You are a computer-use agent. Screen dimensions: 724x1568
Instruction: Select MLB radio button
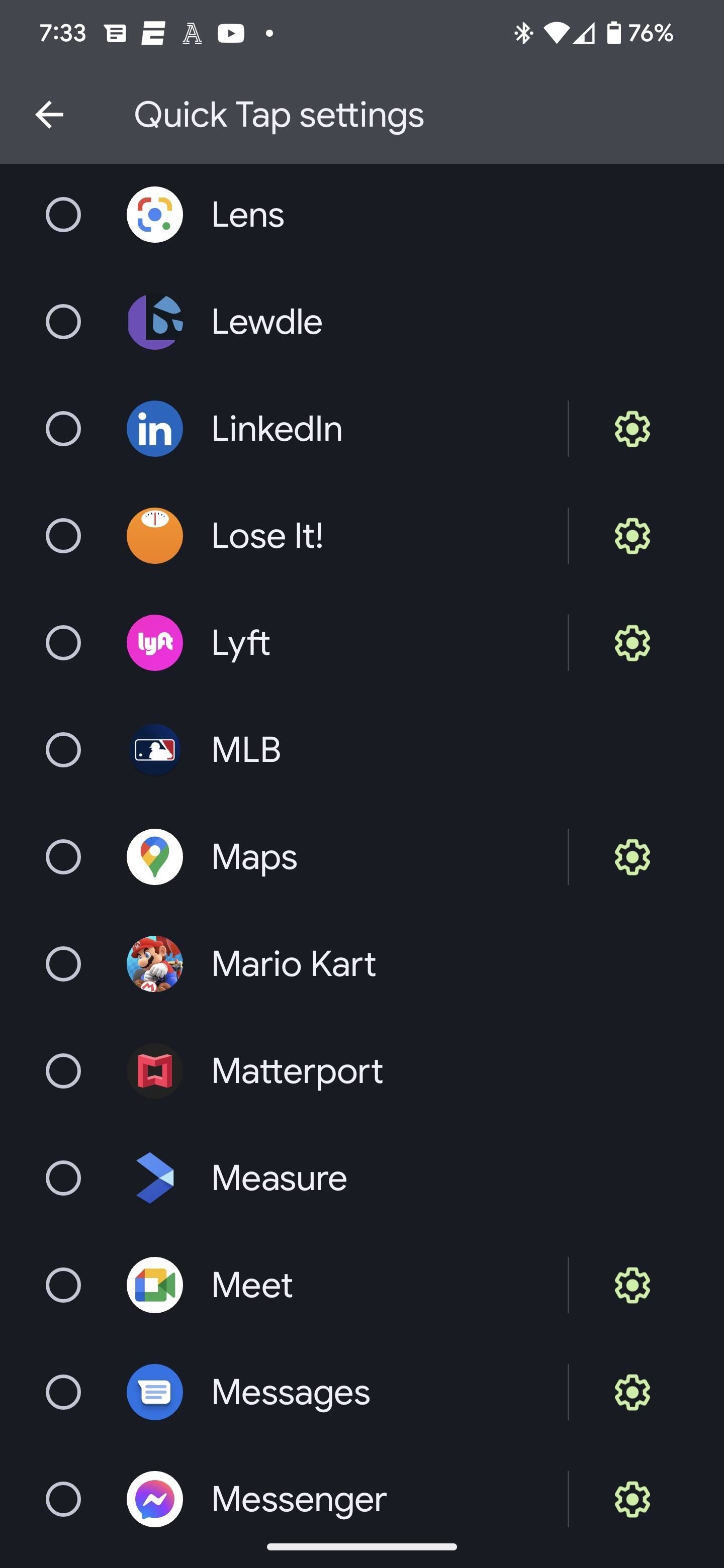(63, 750)
